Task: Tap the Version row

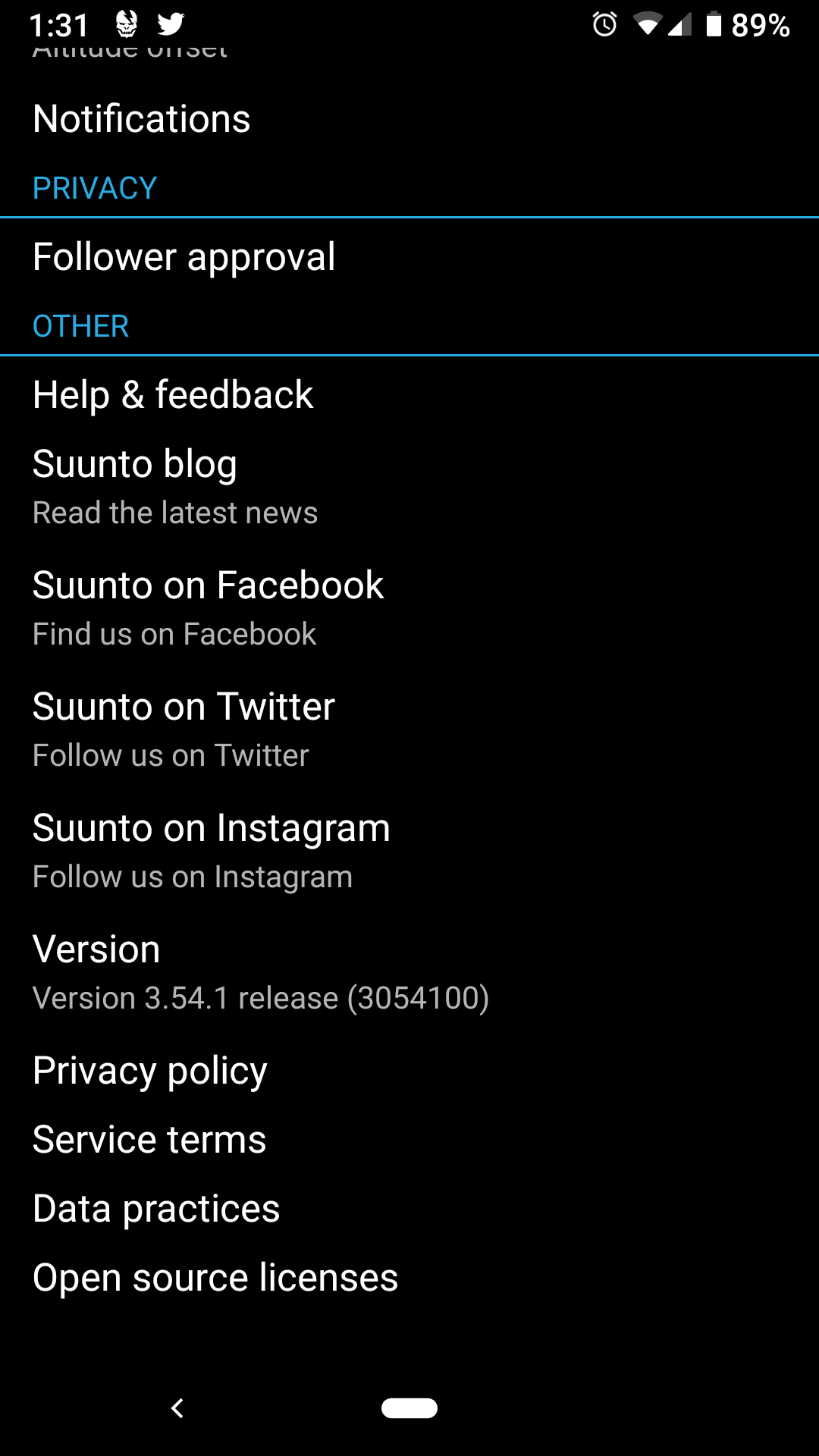Action: click(x=409, y=972)
